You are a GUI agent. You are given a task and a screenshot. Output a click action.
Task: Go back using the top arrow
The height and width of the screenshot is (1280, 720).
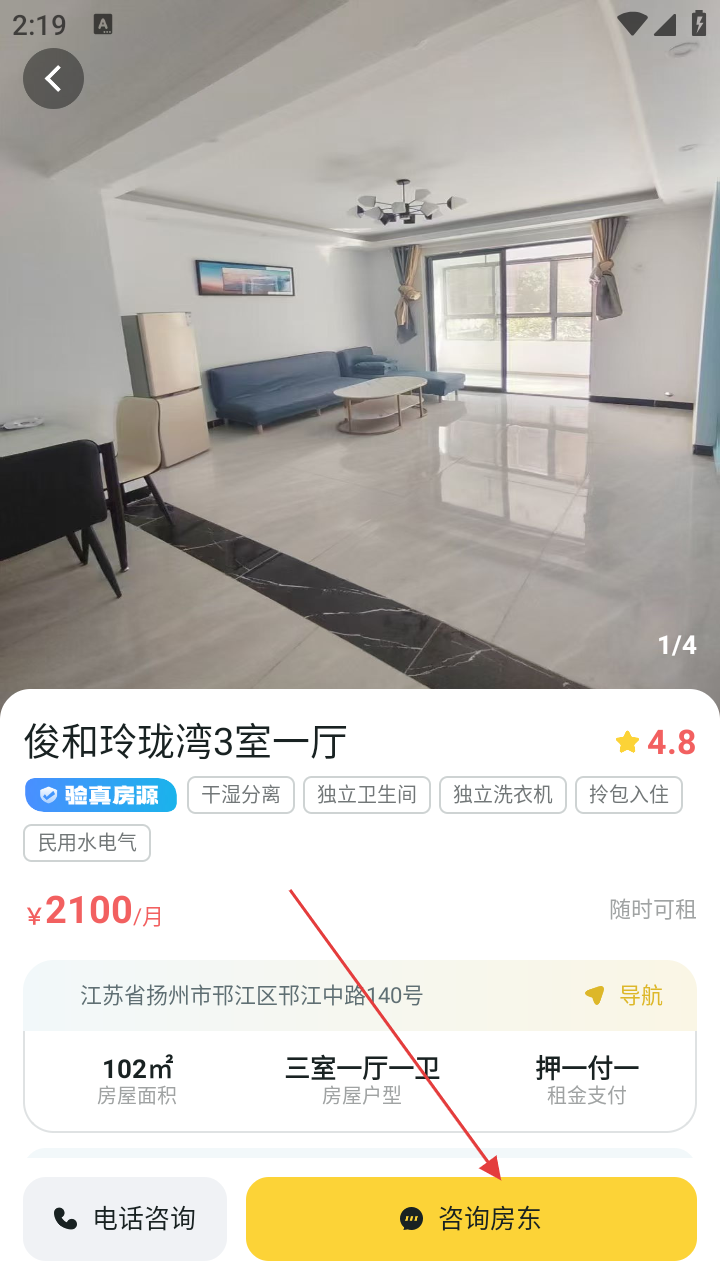pos(53,78)
